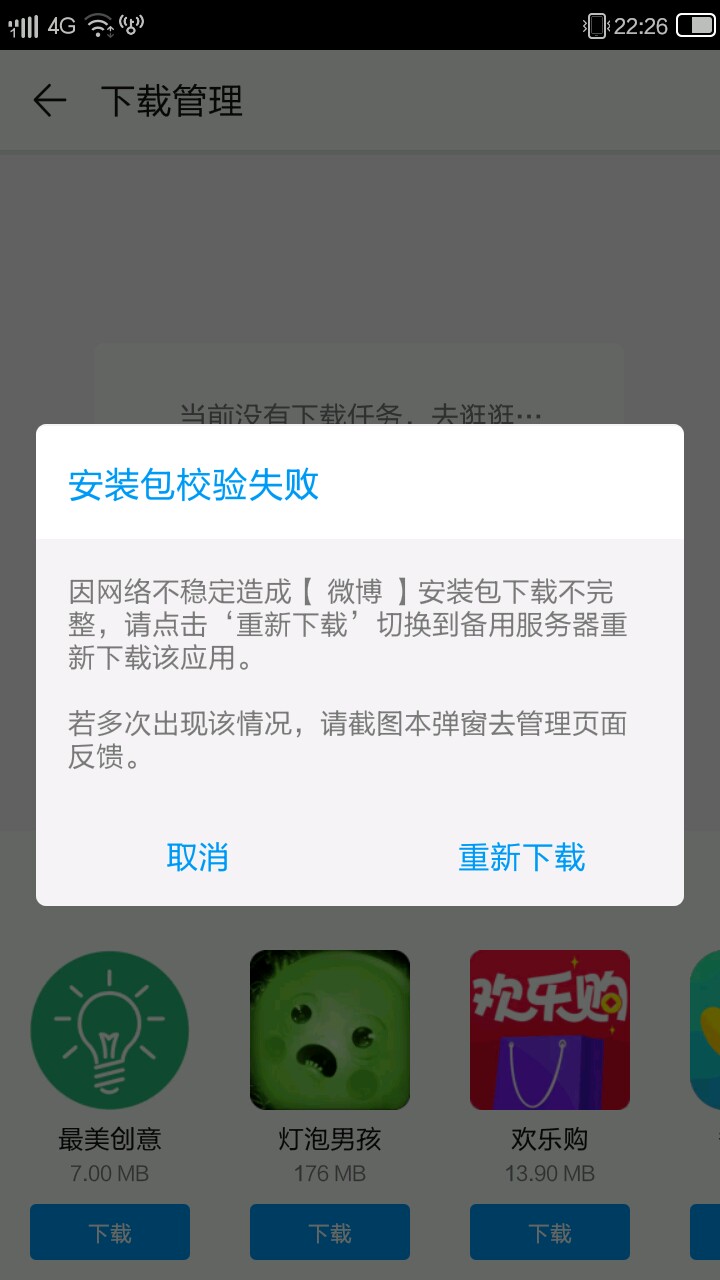Open the 欢乐购 app icon
The image size is (720, 1280).
click(x=550, y=1030)
